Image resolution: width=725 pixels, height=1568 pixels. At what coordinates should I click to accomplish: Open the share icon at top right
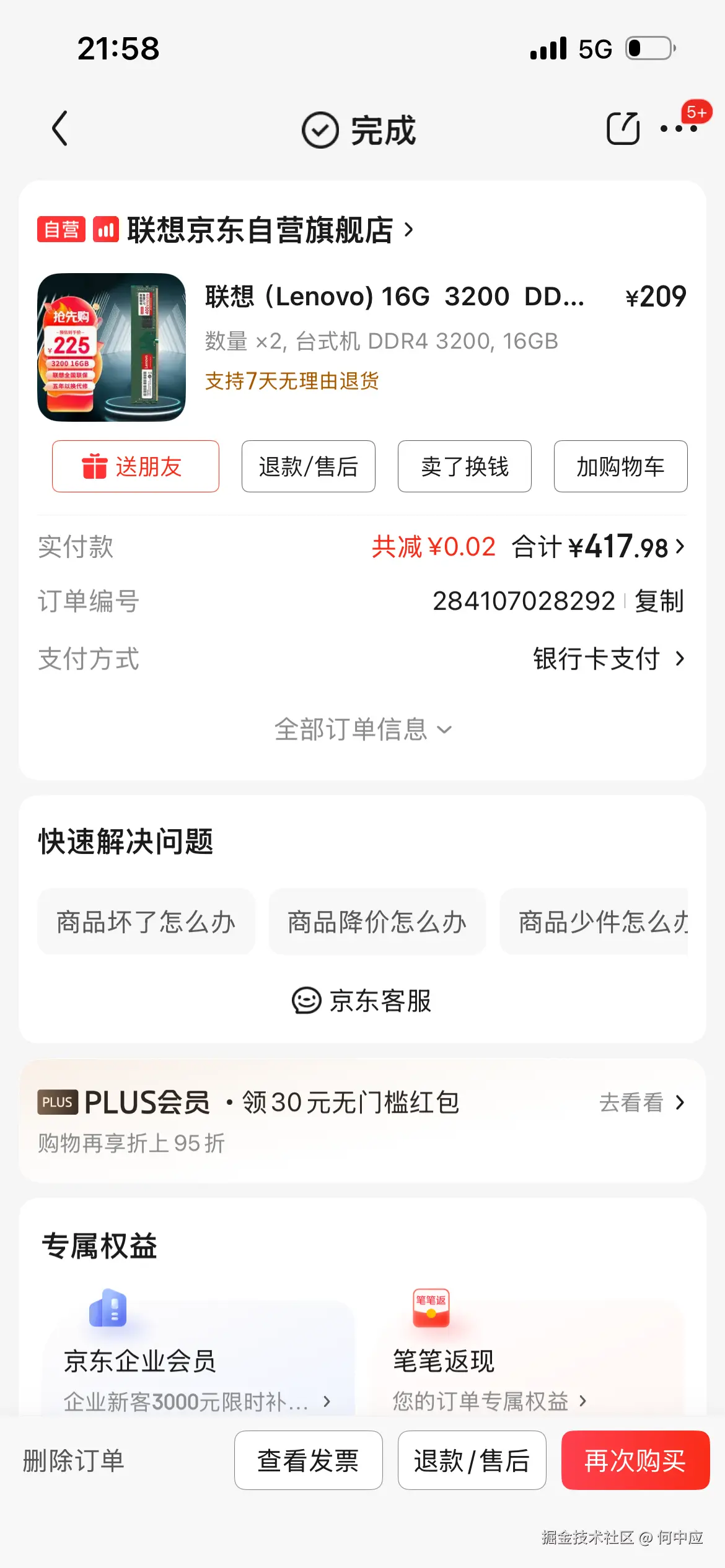[x=623, y=129]
